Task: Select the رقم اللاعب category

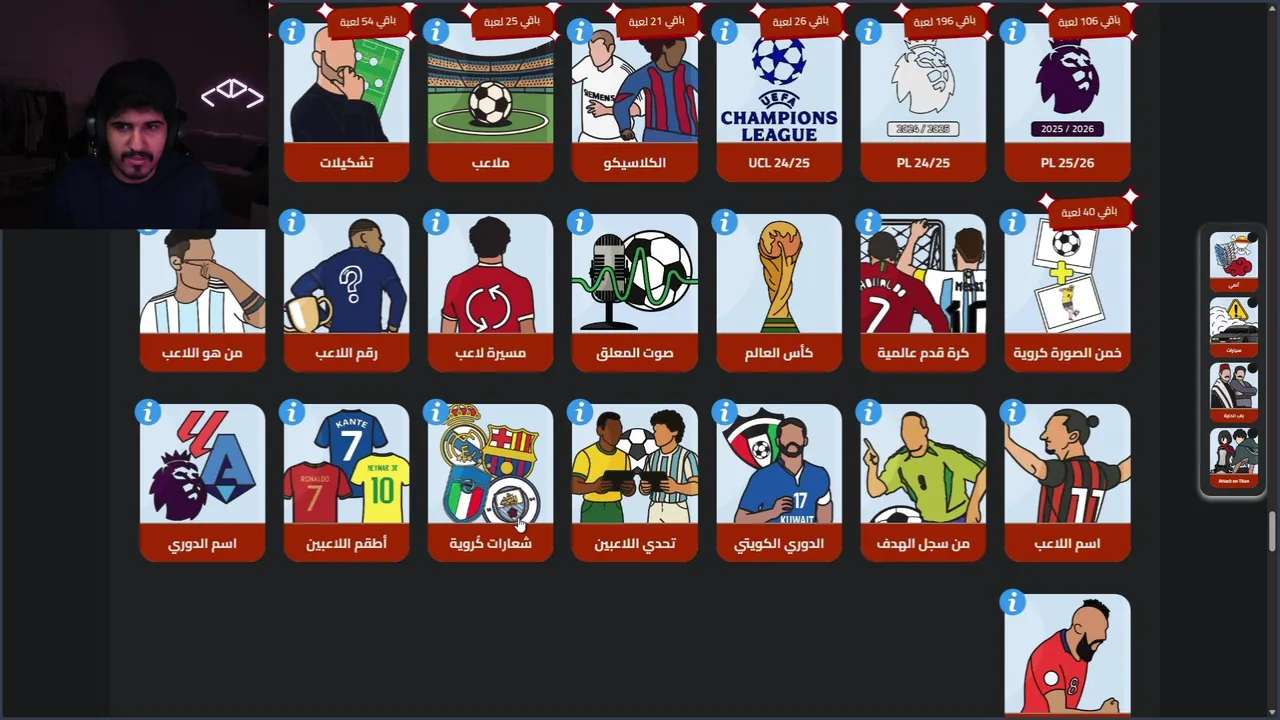Action: [x=346, y=290]
